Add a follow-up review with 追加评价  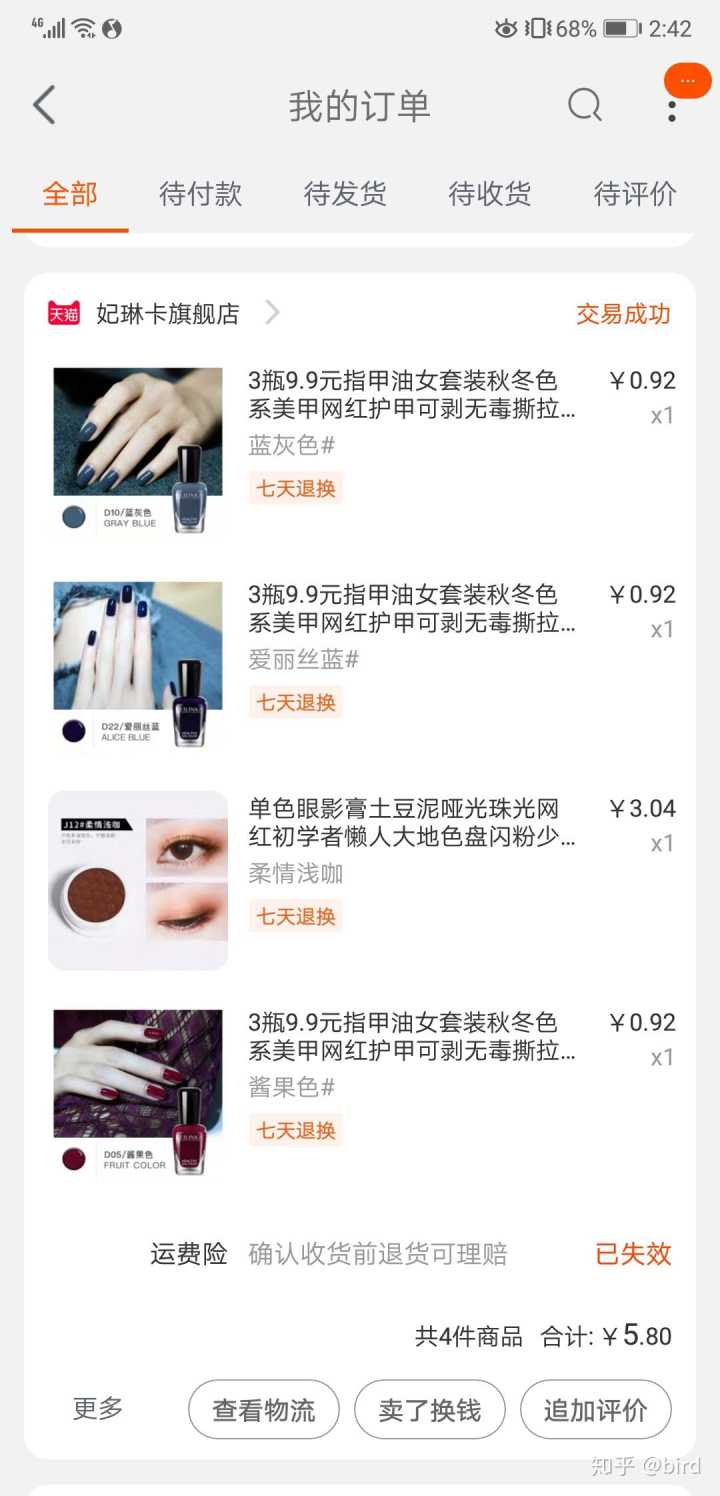pos(595,1410)
